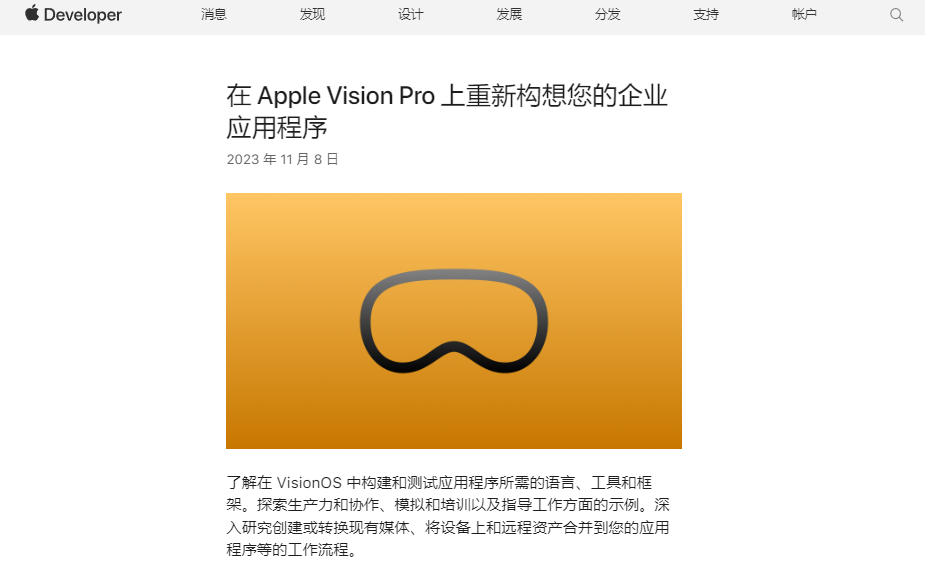The height and width of the screenshot is (576, 925).
Task: Go to the 发现 section
Action: (312, 15)
